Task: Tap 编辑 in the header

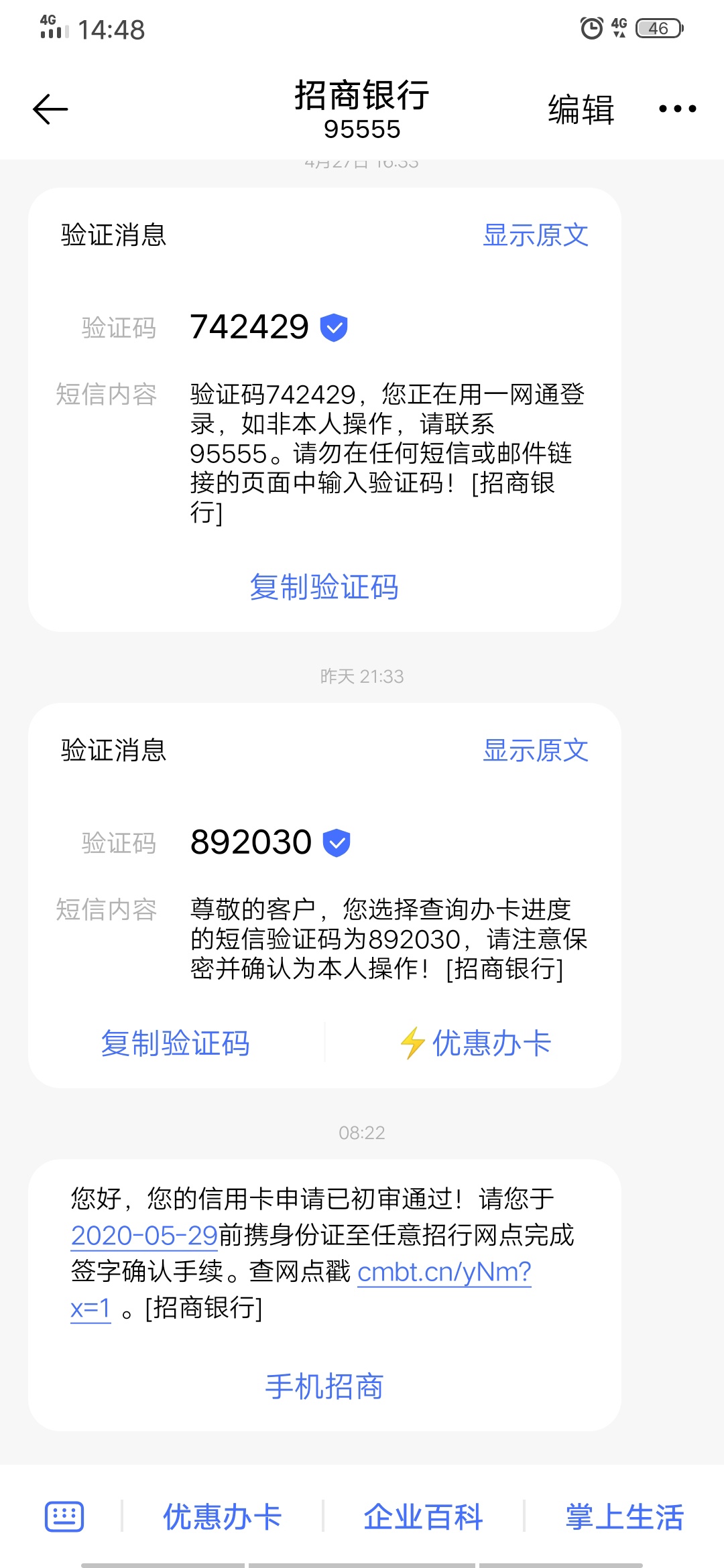Action: coord(581,109)
